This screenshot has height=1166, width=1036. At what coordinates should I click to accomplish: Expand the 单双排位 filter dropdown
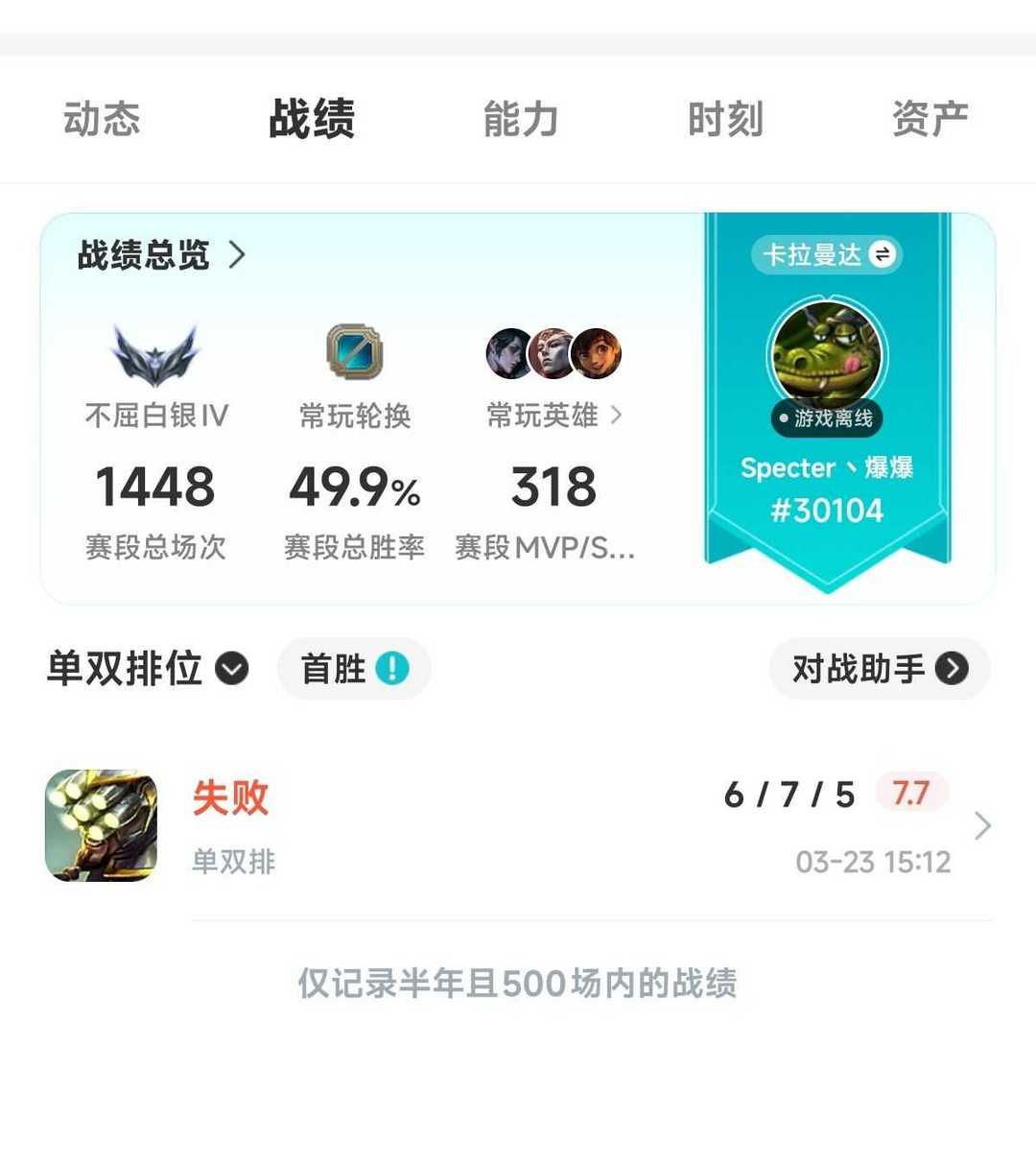click(x=230, y=669)
